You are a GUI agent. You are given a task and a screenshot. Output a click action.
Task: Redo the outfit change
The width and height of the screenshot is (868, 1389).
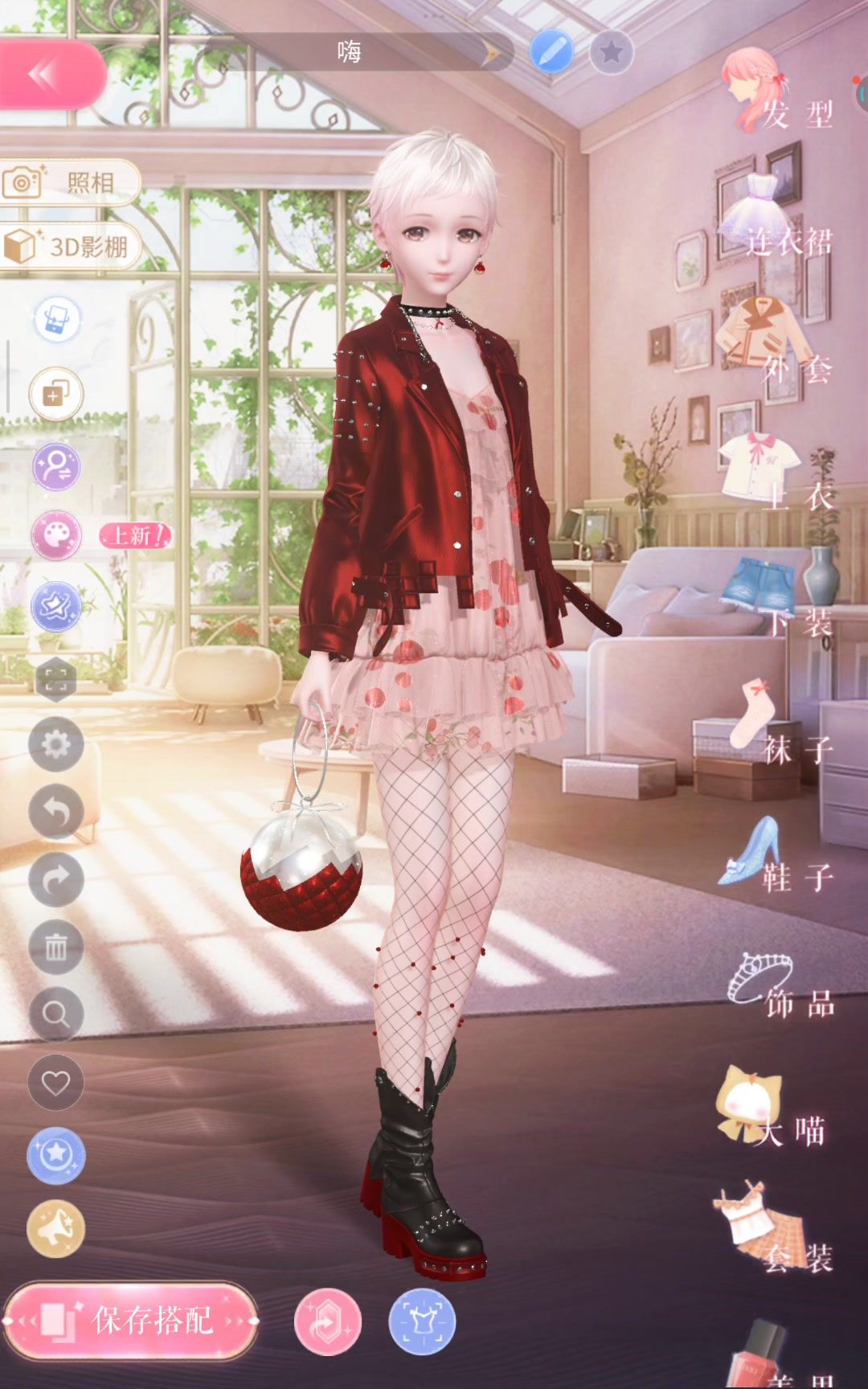tap(55, 880)
